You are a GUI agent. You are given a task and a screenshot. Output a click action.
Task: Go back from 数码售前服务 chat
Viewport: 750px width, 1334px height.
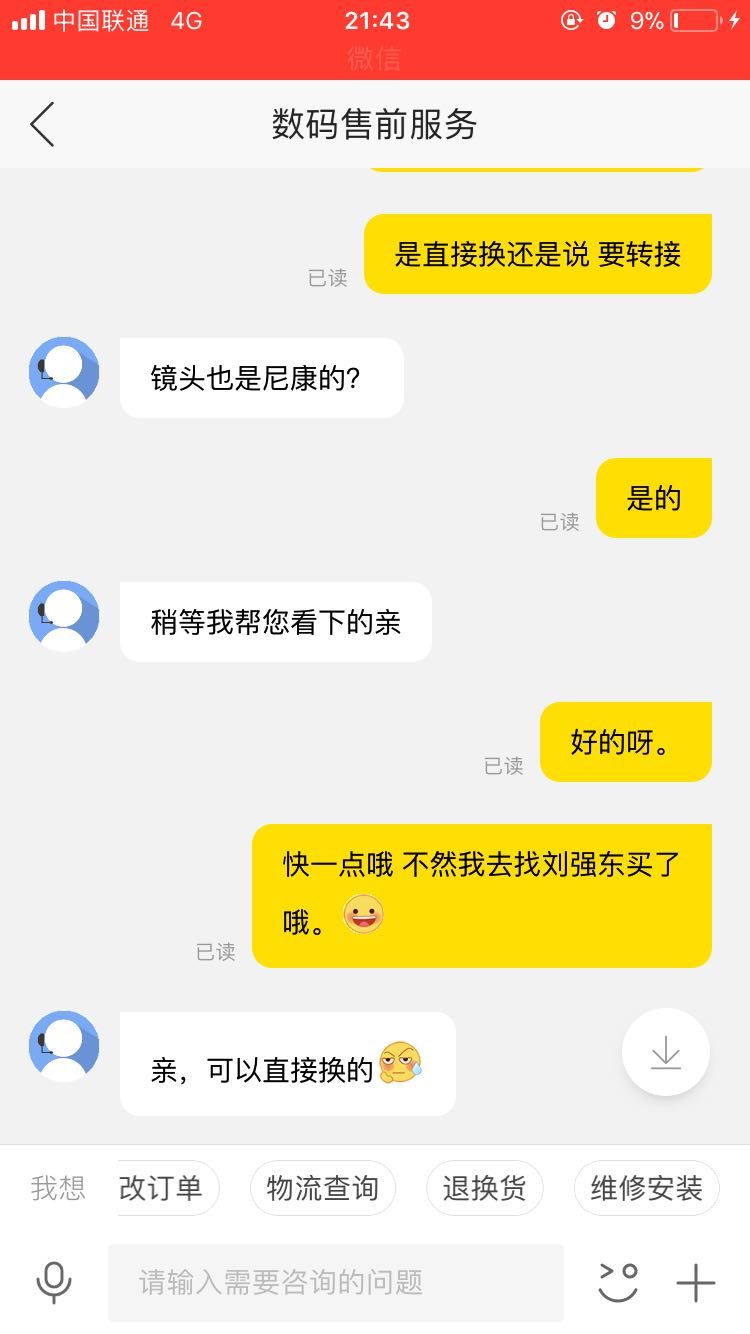coord(42,125)
